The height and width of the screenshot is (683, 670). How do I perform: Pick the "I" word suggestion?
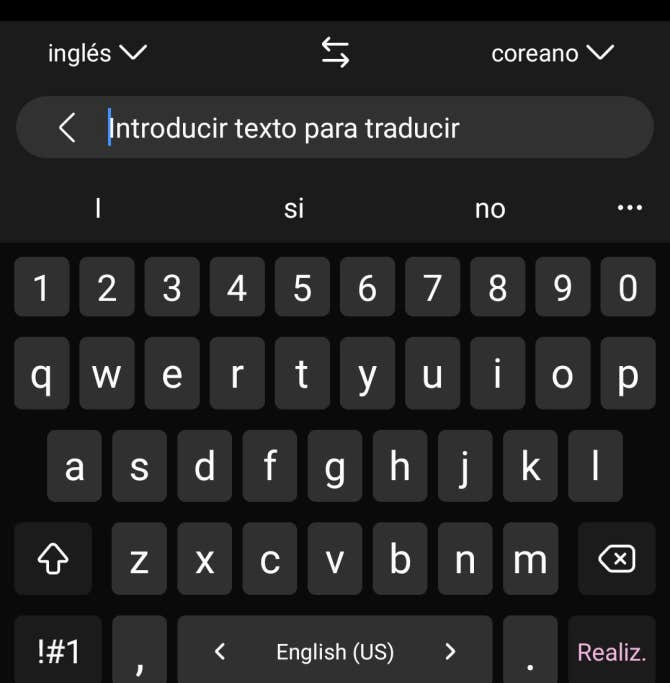[98, 208]
